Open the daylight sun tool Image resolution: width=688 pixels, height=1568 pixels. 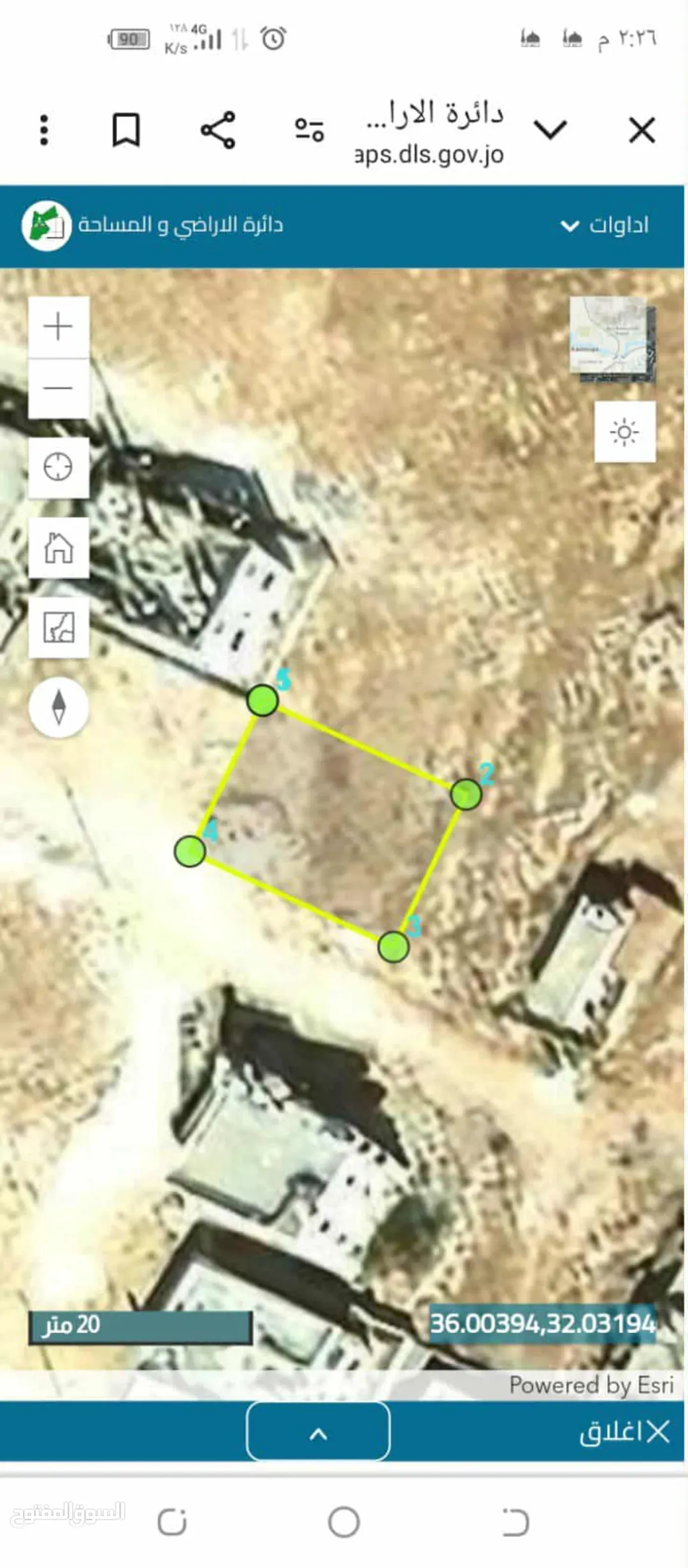click(x=625, y=432)
